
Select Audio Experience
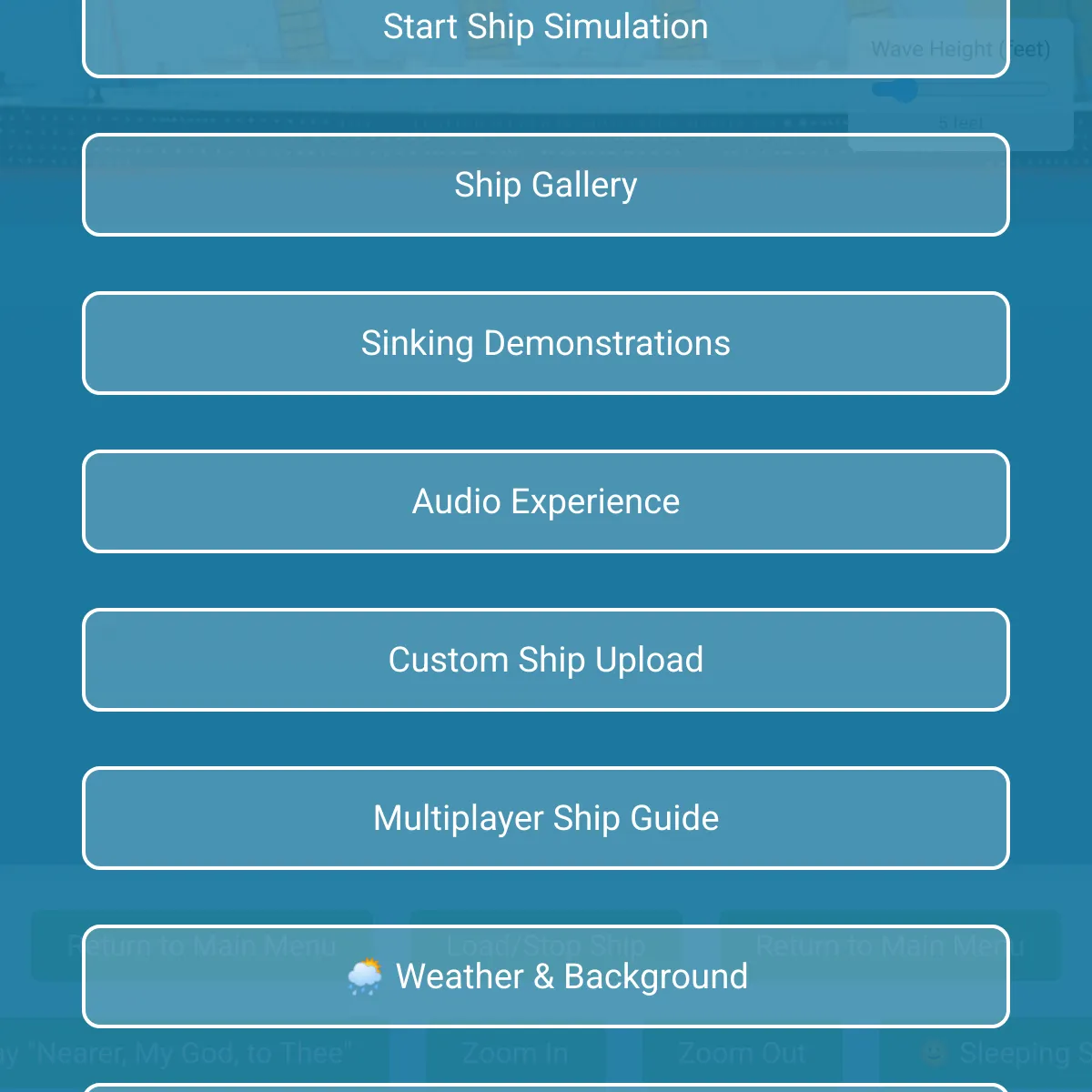tap(546, 501)
